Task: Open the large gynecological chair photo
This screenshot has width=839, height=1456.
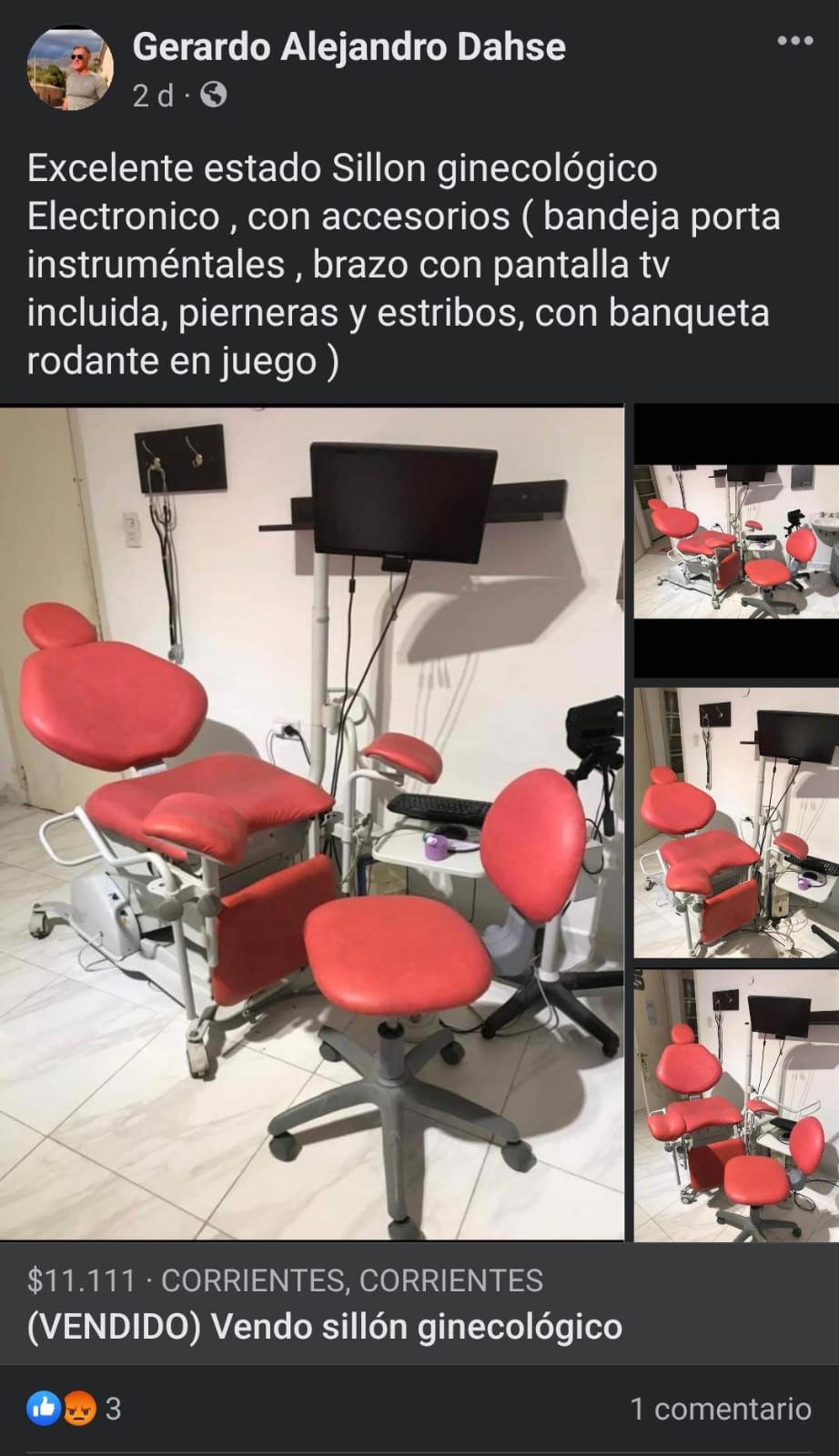Action: [312, 824]
